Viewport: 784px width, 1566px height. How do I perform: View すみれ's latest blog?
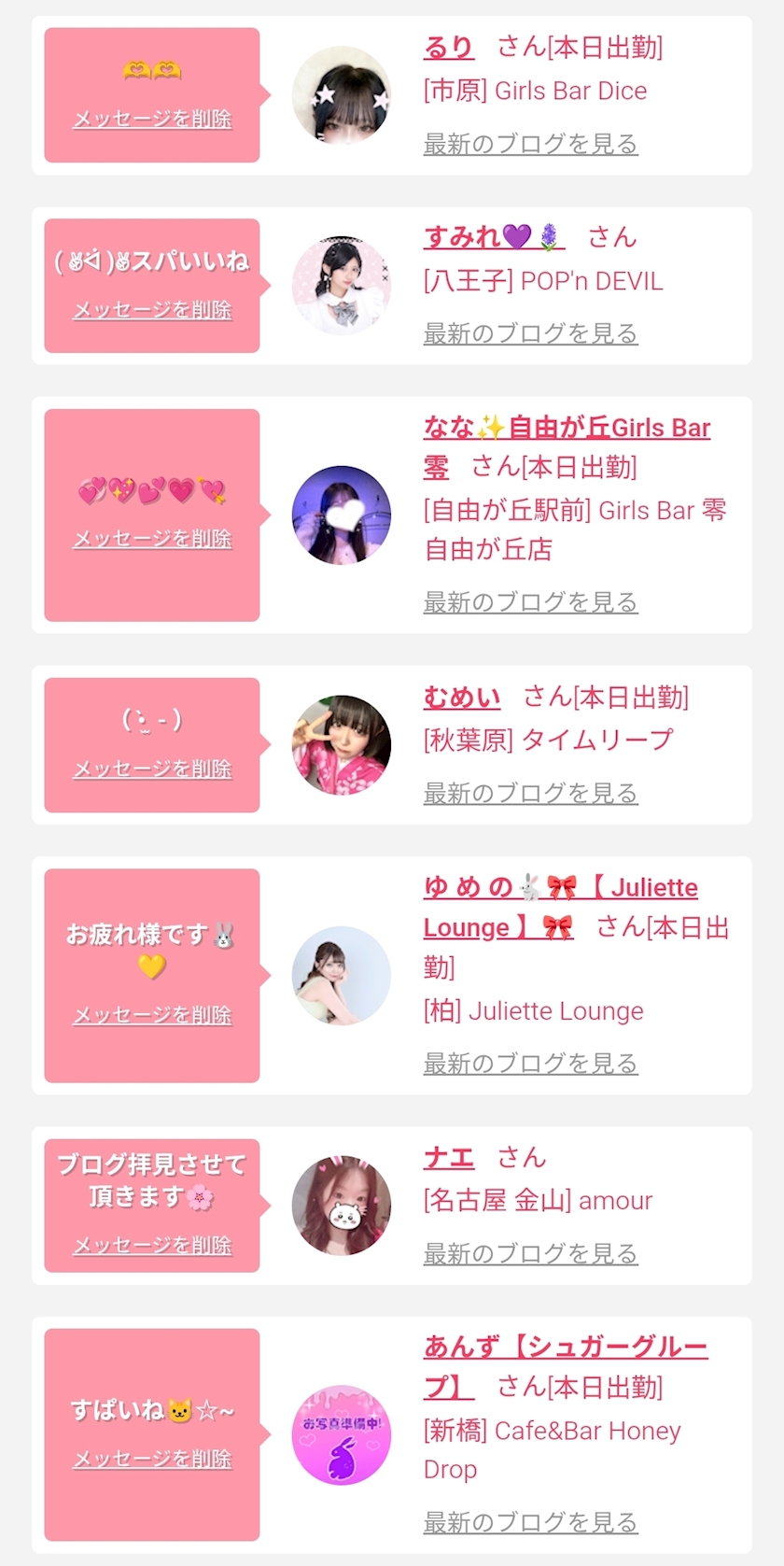tap(530, 333)
